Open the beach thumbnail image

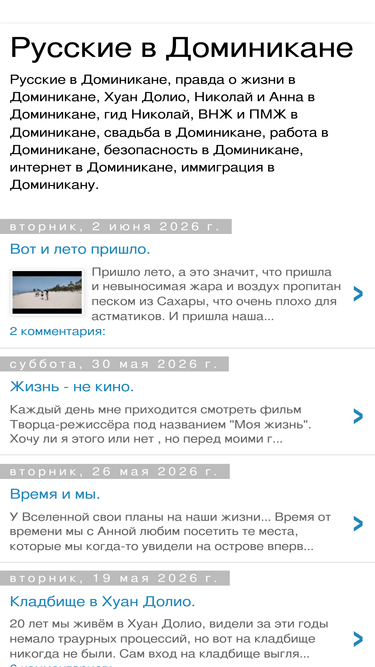[47, 293]
